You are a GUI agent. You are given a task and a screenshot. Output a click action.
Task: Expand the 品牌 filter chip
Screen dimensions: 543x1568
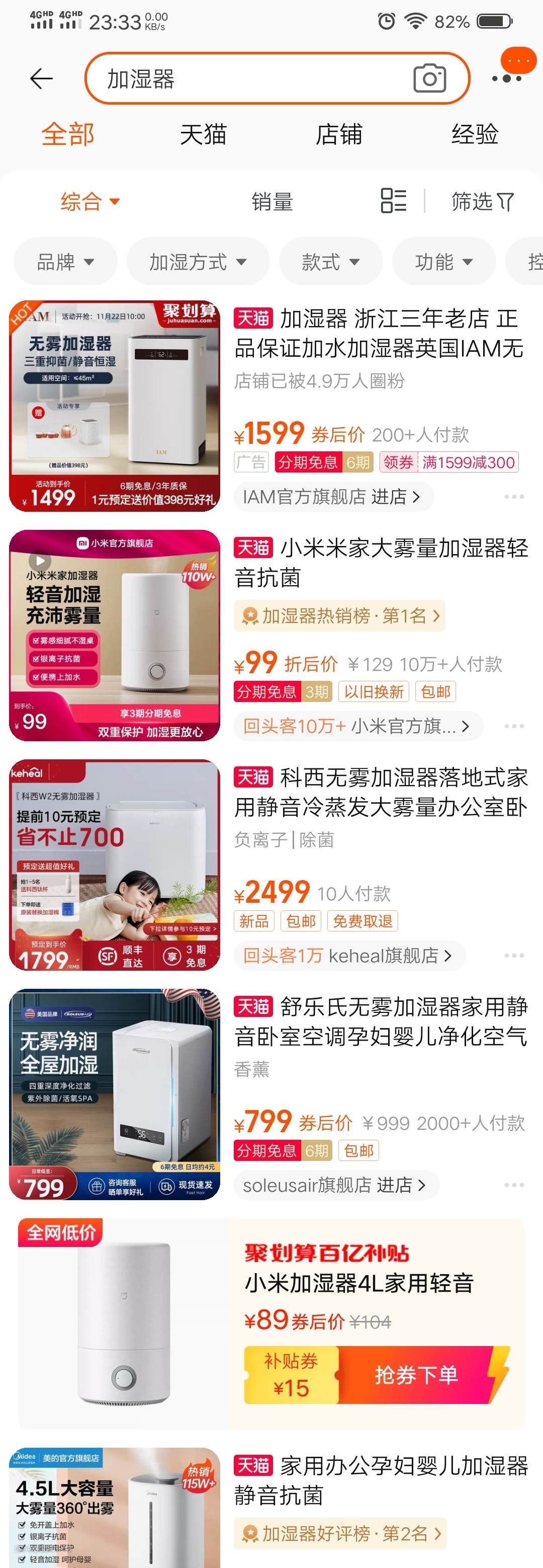tap(65, 262)
